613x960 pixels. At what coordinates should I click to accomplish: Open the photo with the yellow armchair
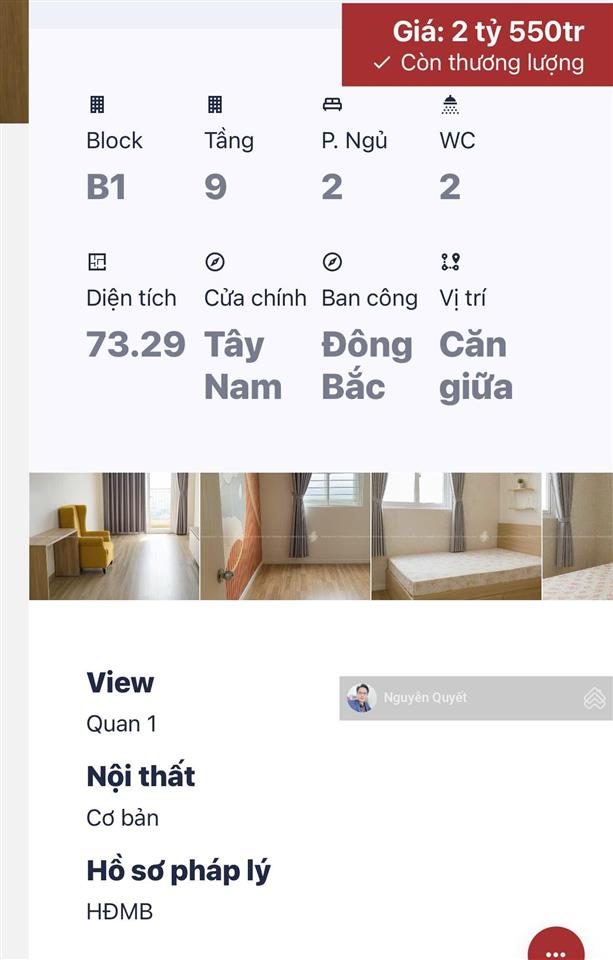[114, 536]
